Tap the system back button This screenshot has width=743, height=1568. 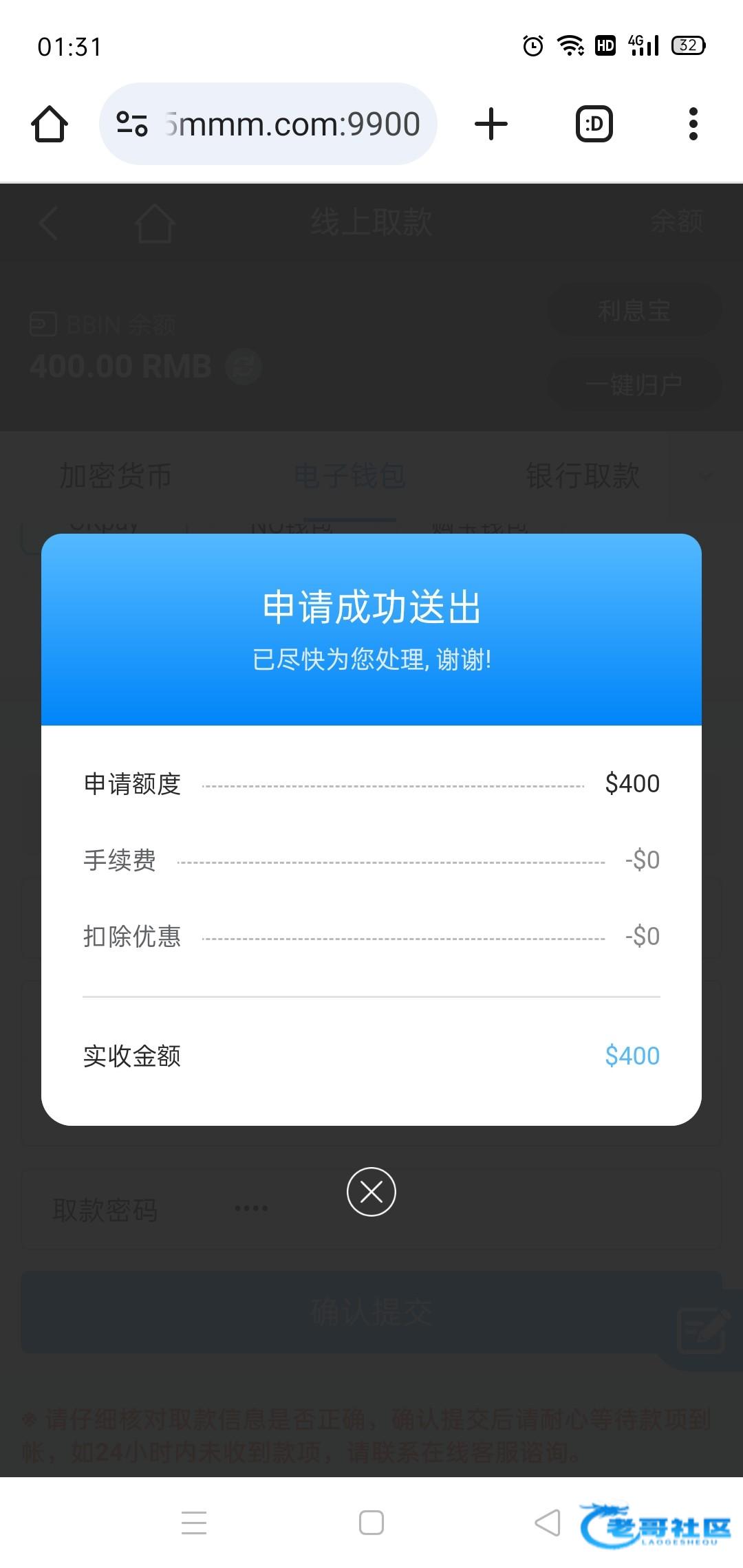coord(548,1523)
